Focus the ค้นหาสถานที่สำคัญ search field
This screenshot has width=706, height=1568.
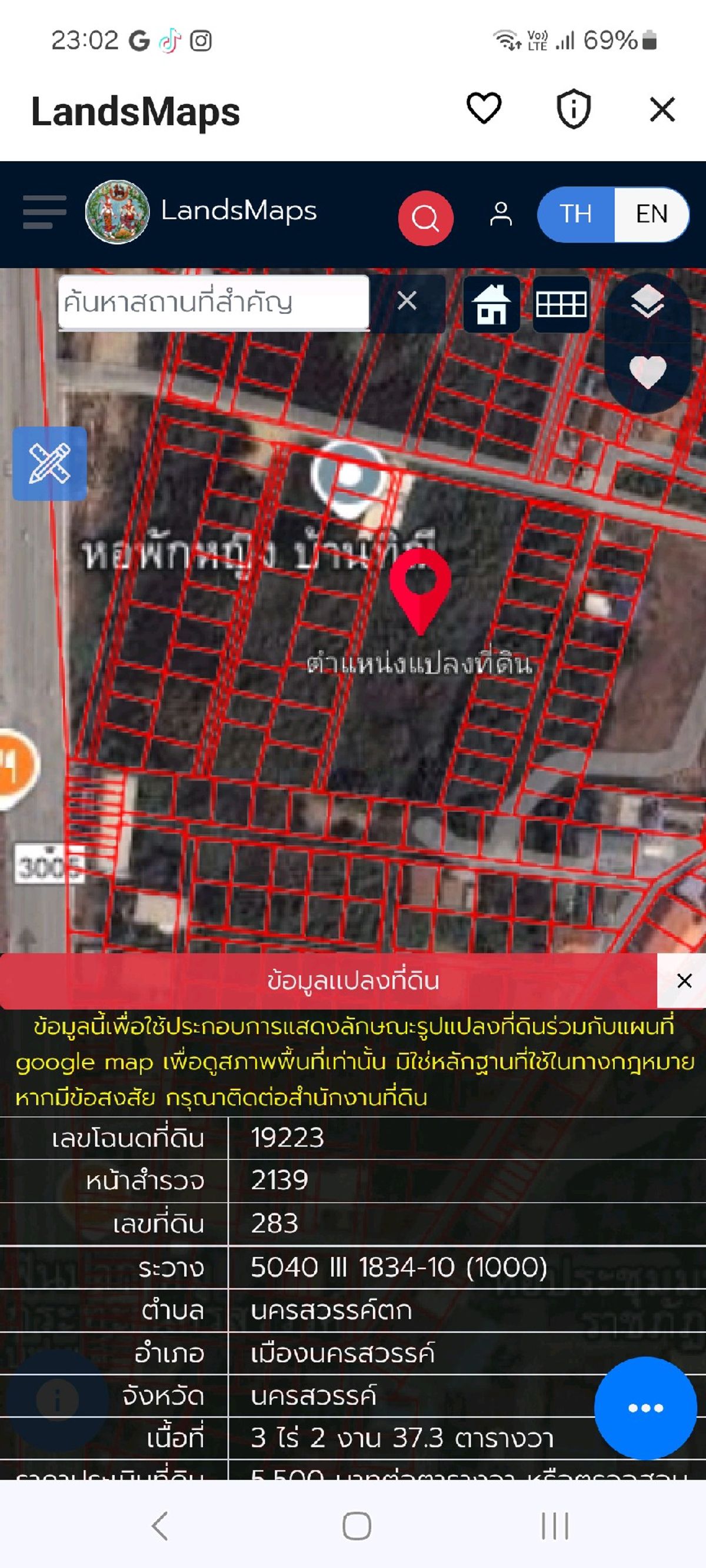[214, 303]
